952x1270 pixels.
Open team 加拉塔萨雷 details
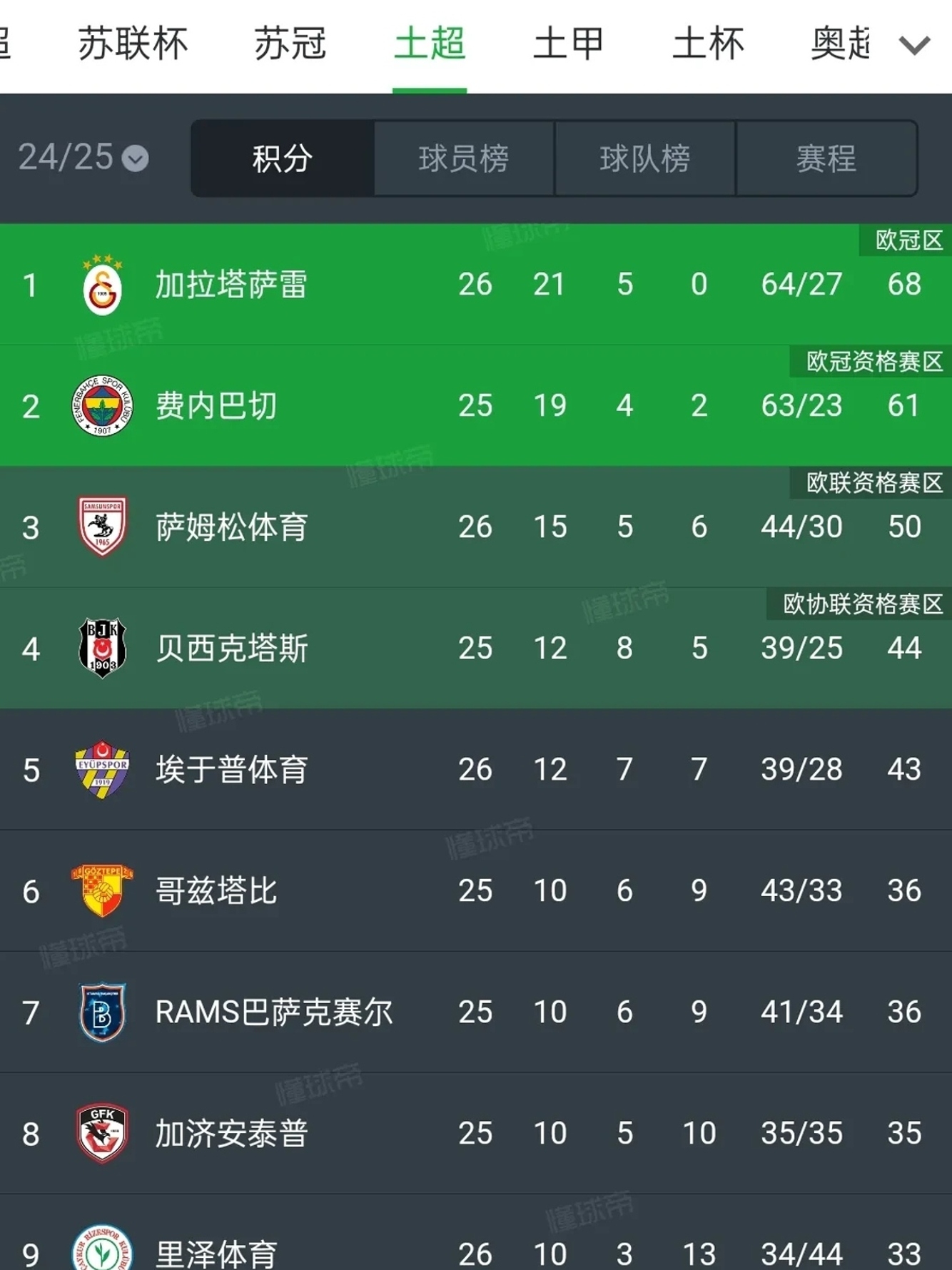(x=231, y=285)
